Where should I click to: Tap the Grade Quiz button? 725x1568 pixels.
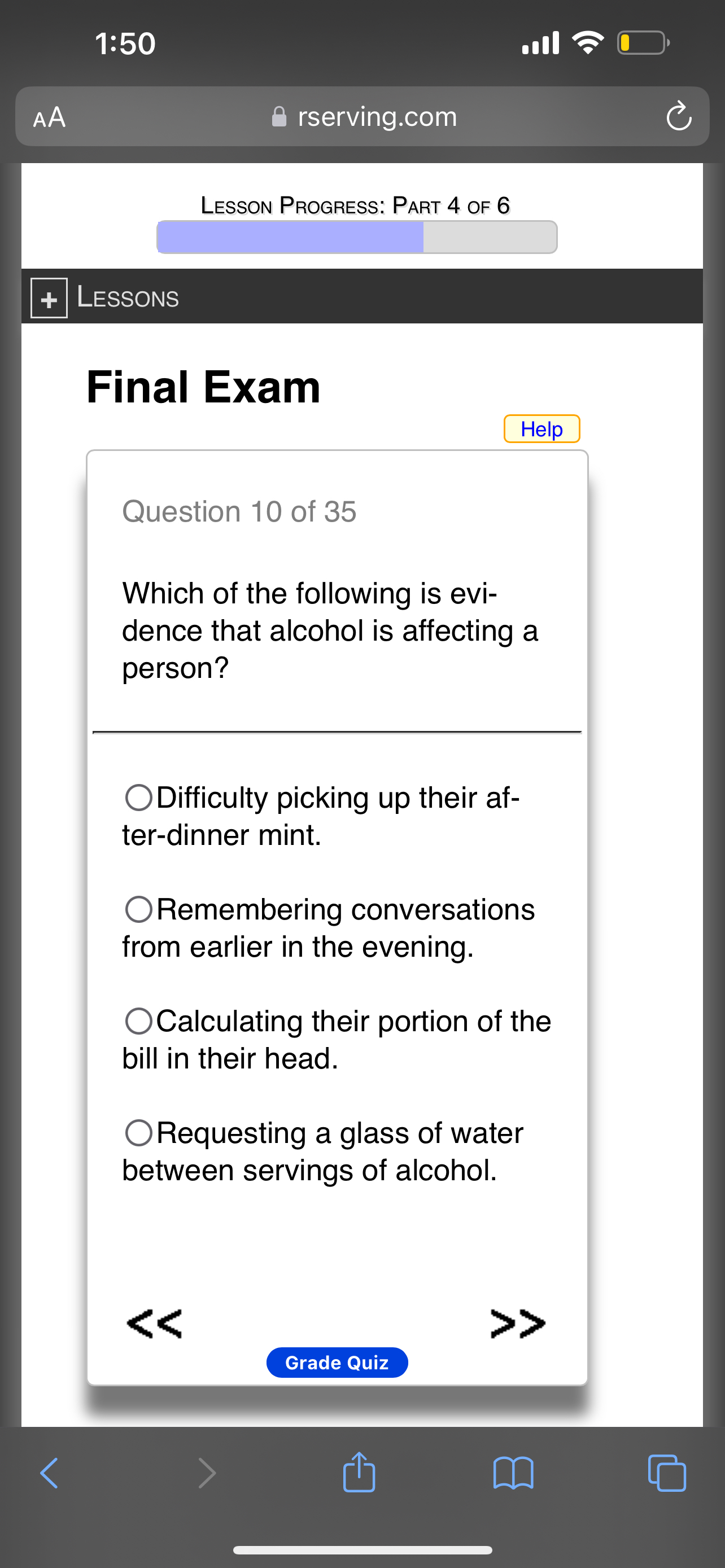(337, 1362)
